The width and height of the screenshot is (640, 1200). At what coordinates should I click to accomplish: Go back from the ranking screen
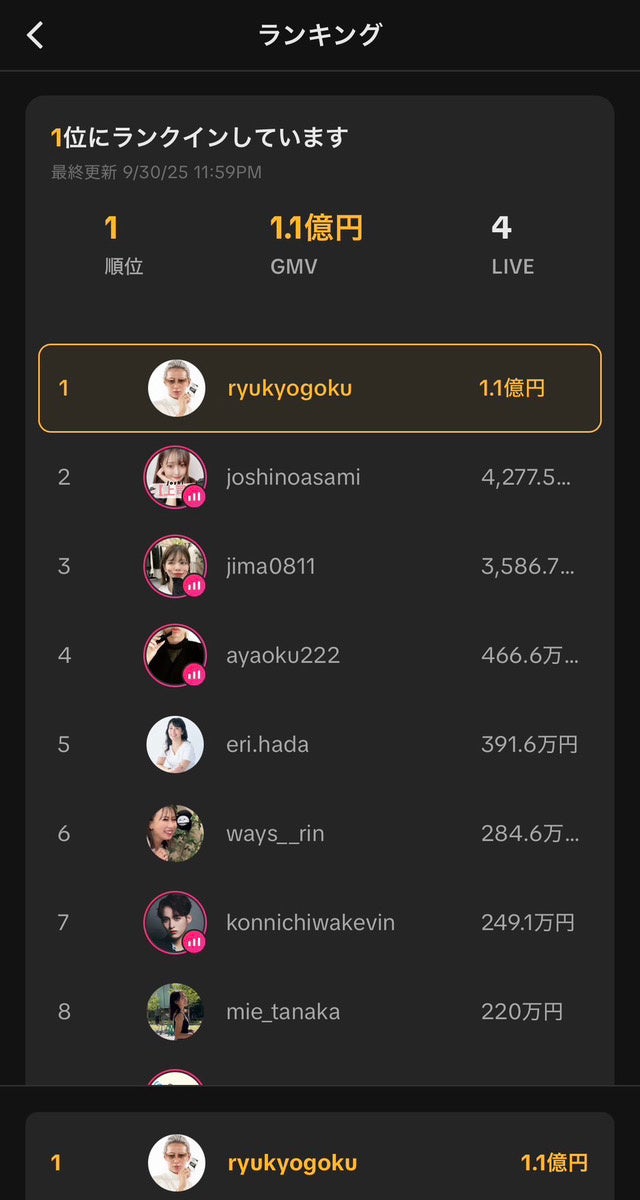[36, 36]
